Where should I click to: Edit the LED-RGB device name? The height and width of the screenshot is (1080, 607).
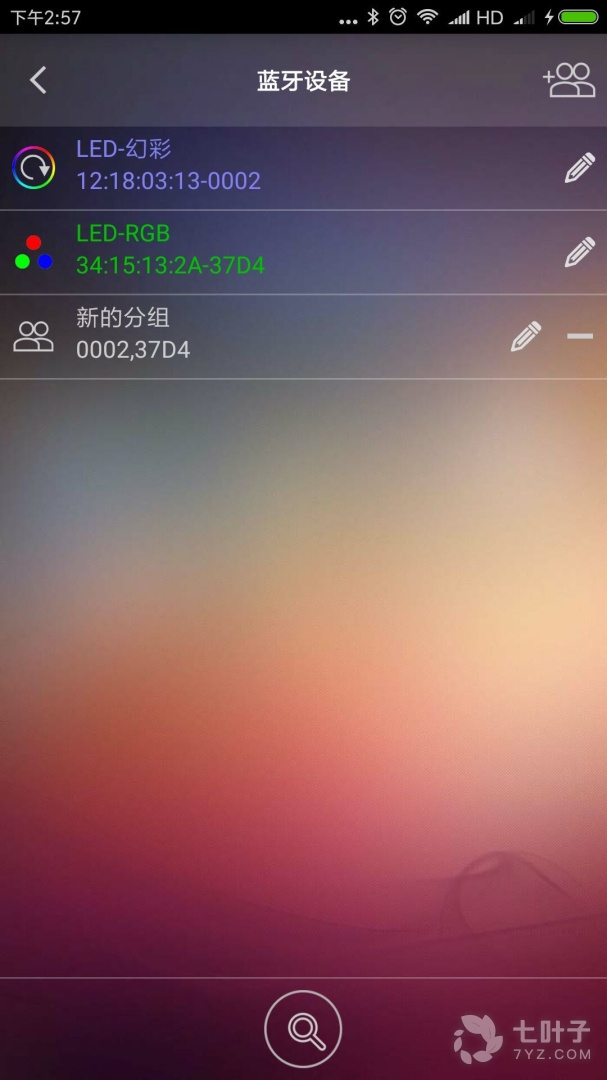tap(579, 252)
